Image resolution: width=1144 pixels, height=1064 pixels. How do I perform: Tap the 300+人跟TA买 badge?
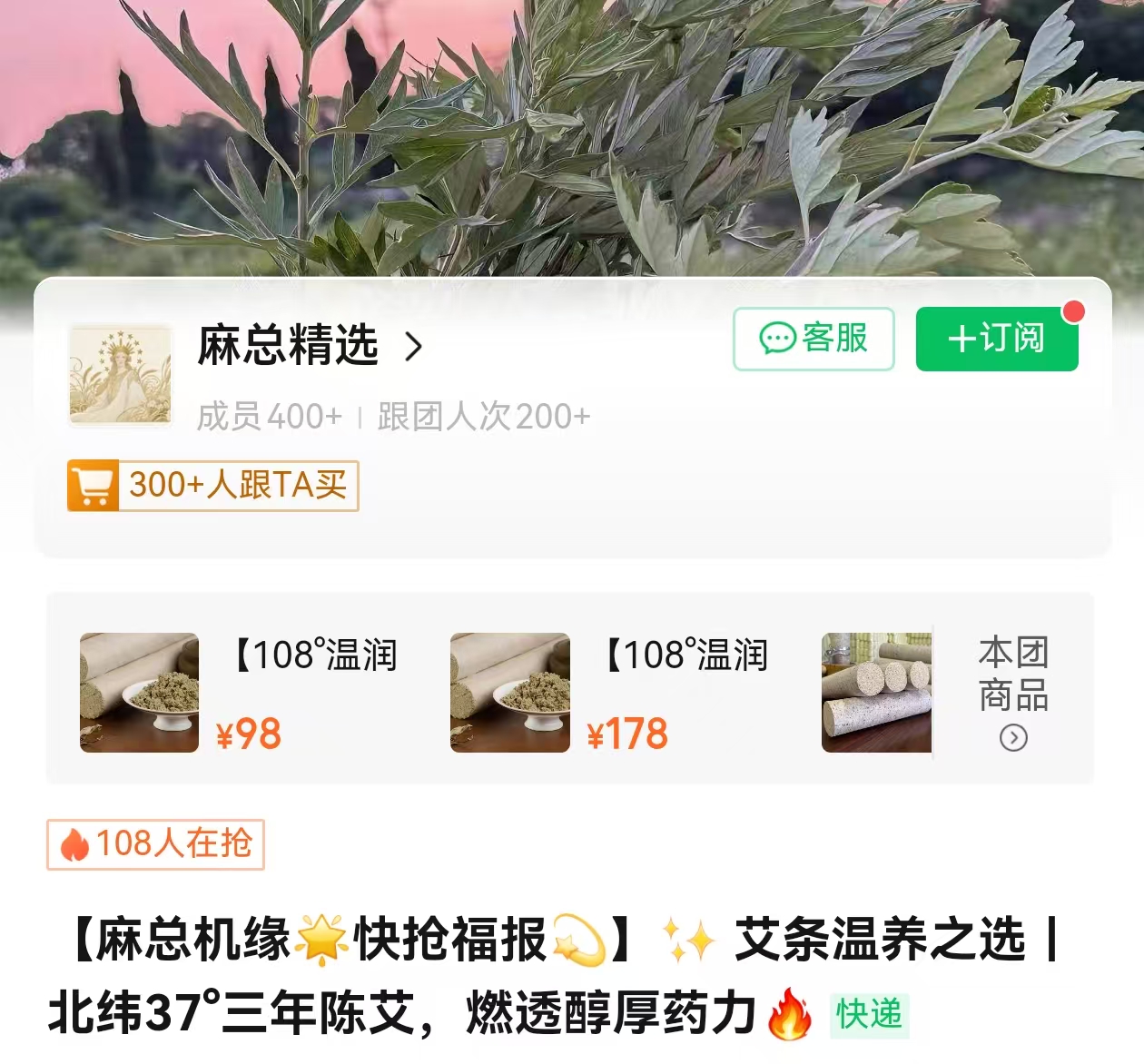(x=213, y=486)
